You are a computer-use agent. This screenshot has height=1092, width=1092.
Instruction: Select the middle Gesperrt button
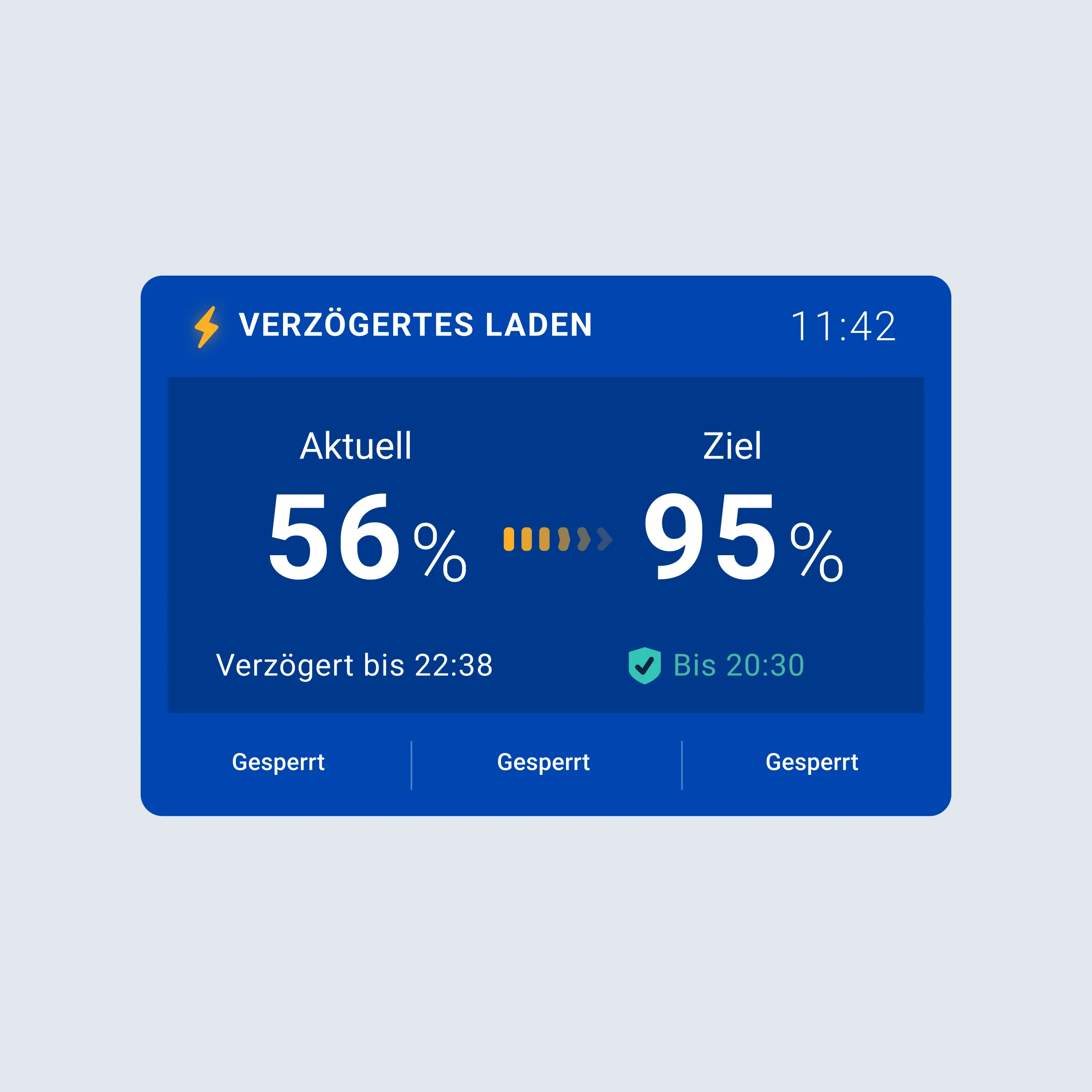543,763
